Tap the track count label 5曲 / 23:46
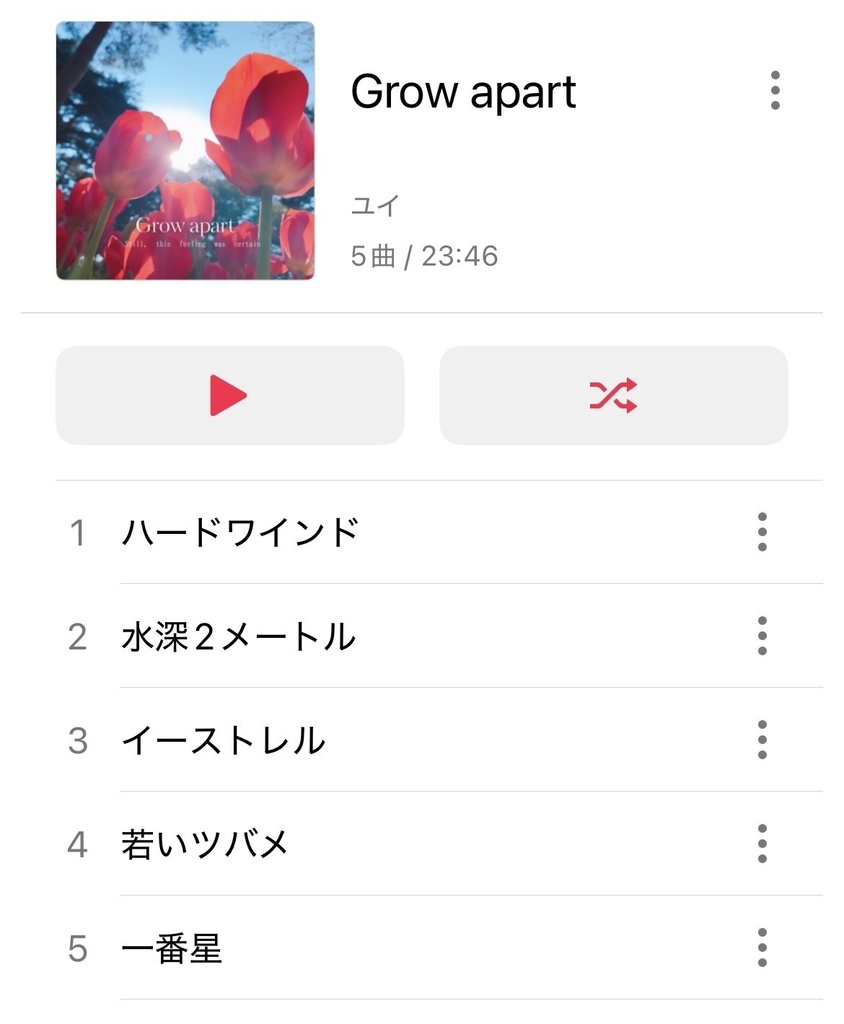Viewport: 844px width, 1024px height. [425, 255]
